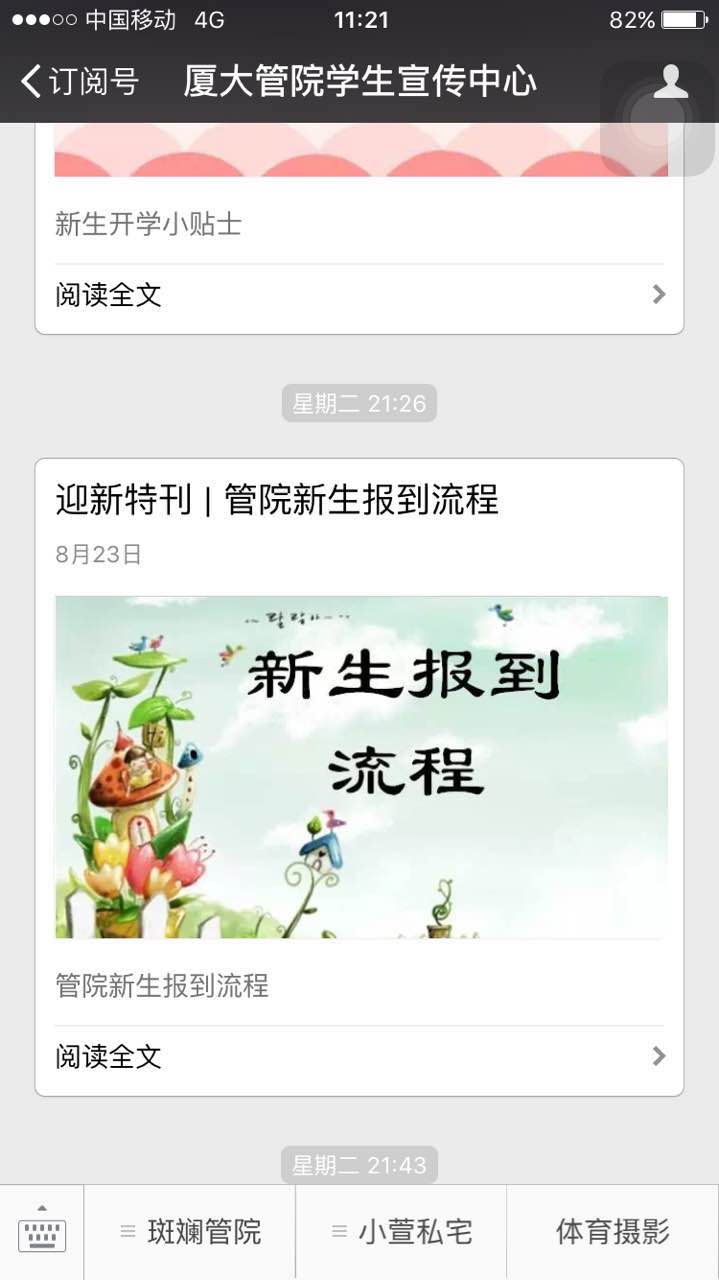Go back to 订阅号 list
The image size is (719, 1280).
click(x=80, y=82)
